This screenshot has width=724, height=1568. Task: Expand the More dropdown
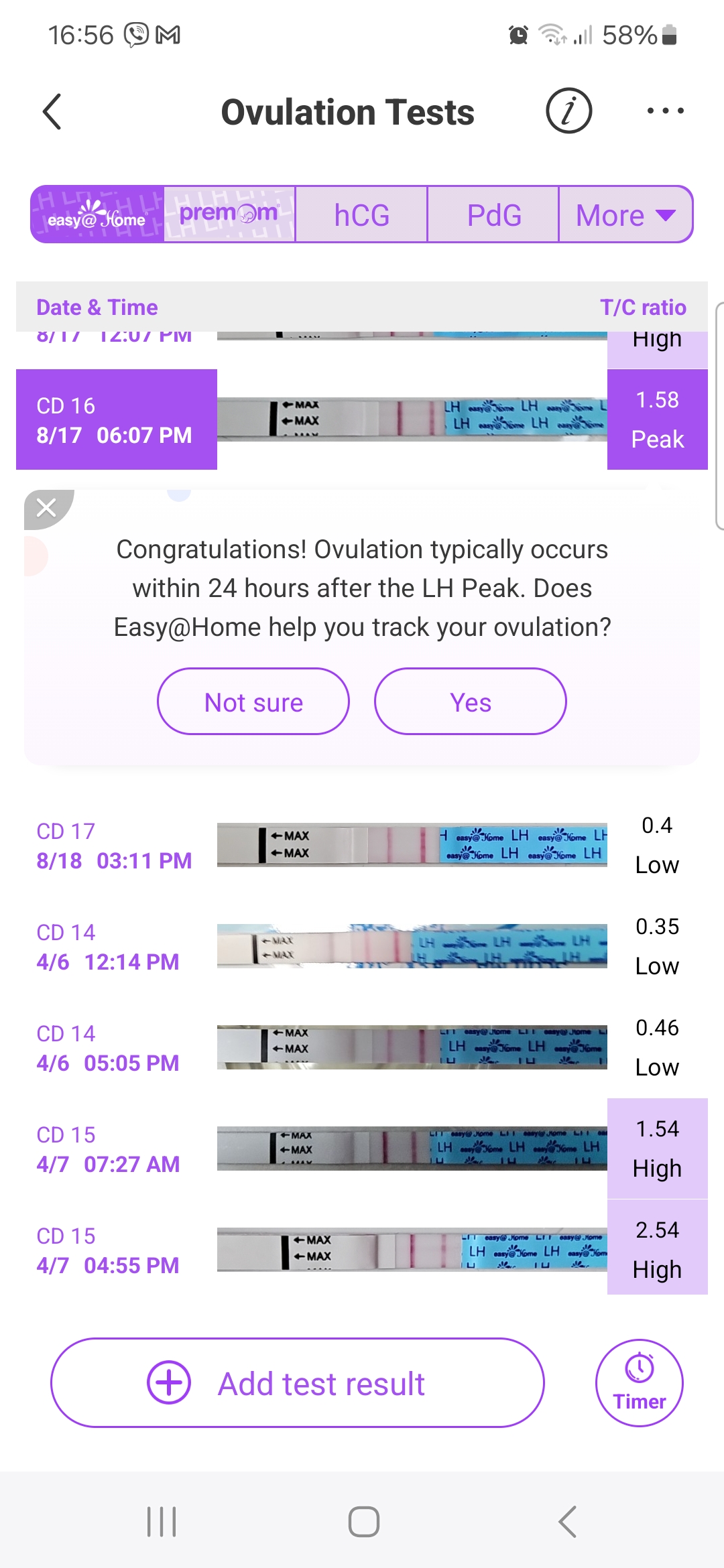click(x=625, y=215)
